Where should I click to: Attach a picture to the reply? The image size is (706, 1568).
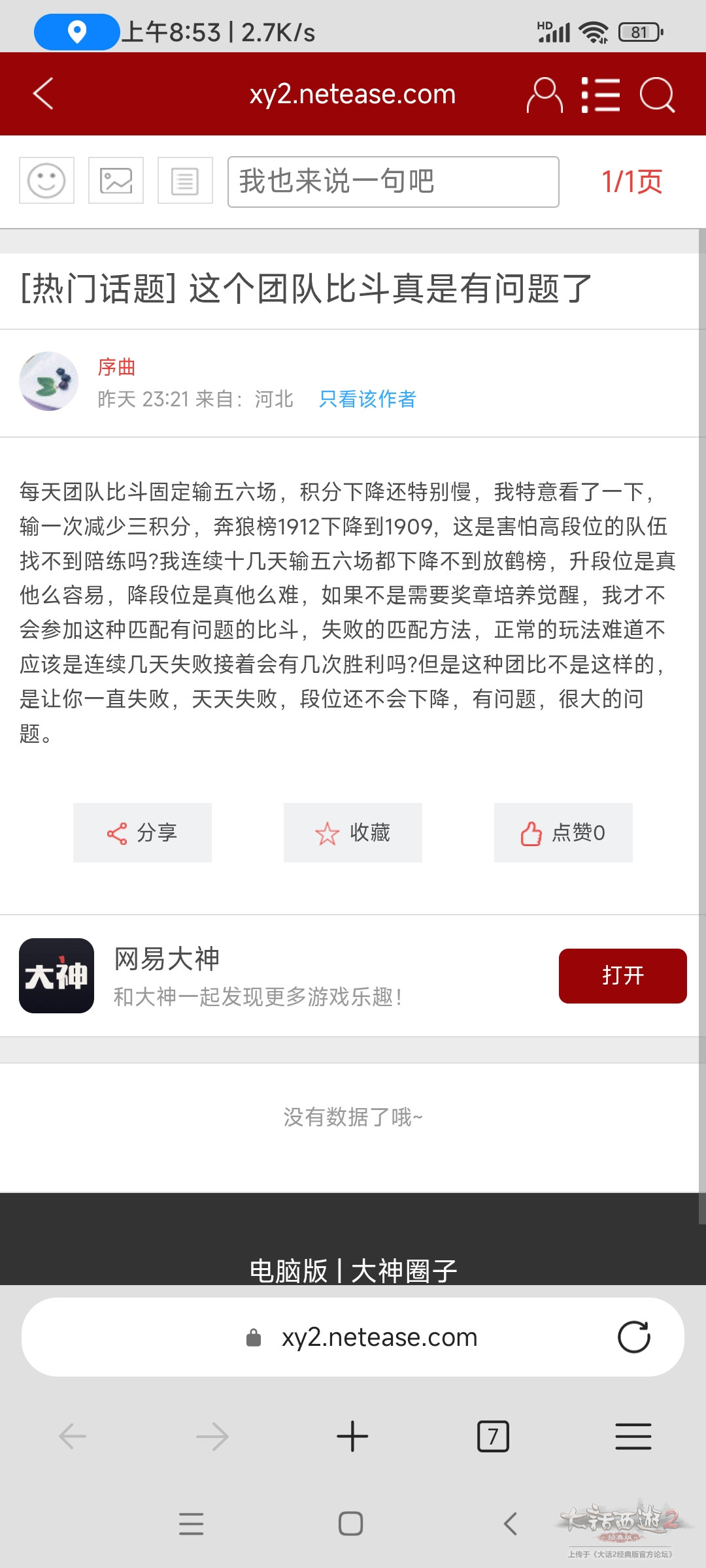tap(116, 181)
